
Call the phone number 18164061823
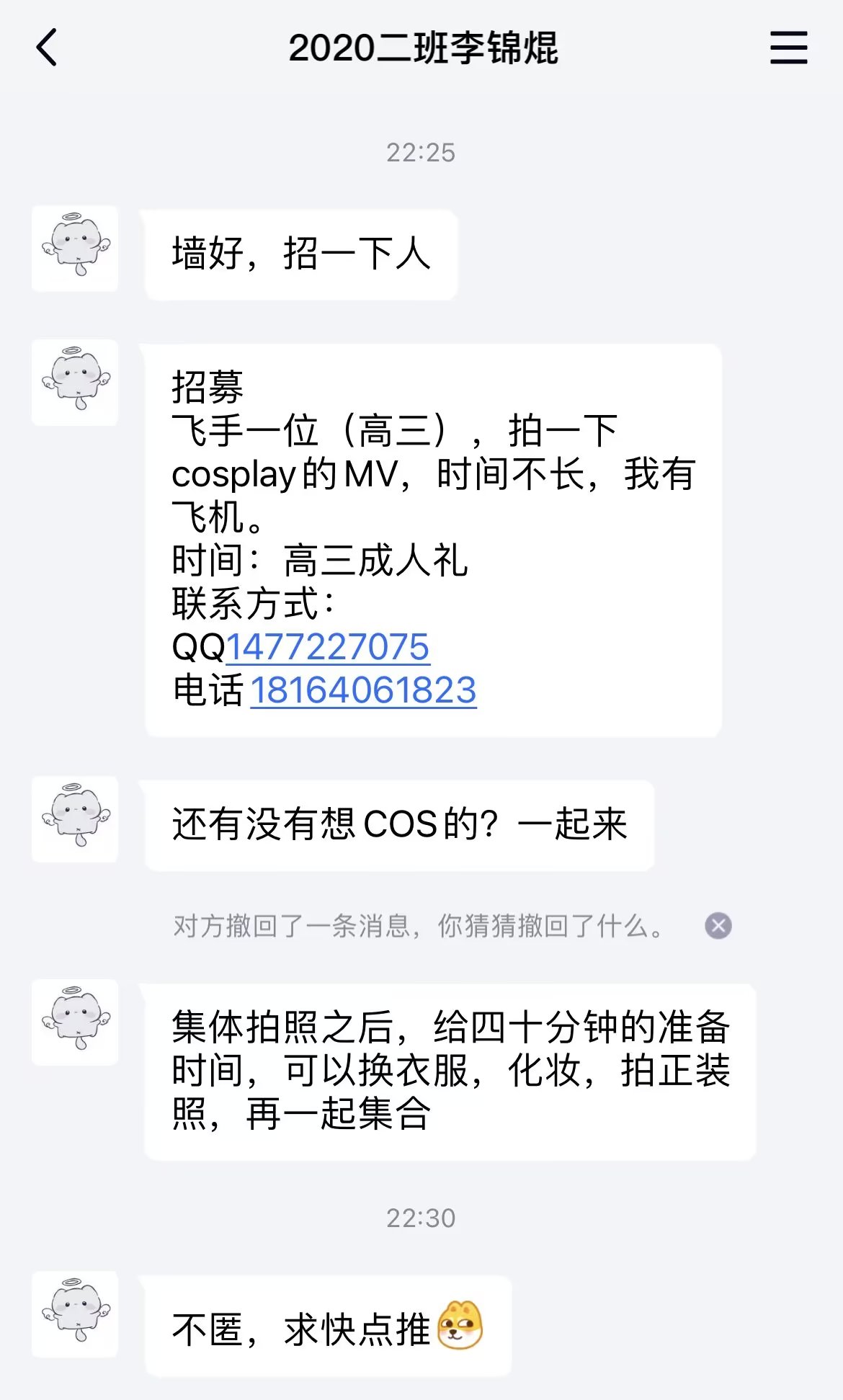(363, 690)
